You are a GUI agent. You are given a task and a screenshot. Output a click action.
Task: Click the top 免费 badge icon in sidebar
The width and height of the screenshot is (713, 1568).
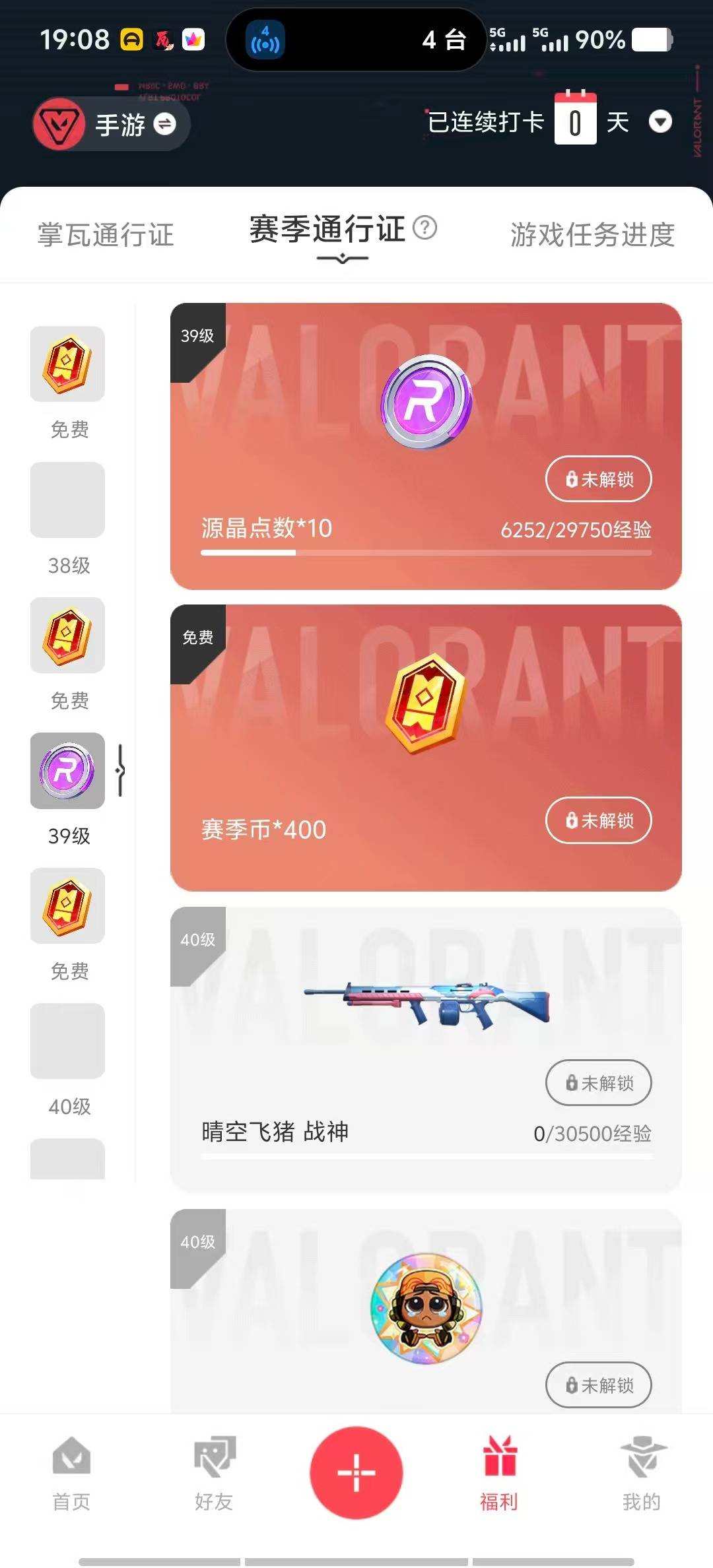pyautogui.click(x=67, y=364)
